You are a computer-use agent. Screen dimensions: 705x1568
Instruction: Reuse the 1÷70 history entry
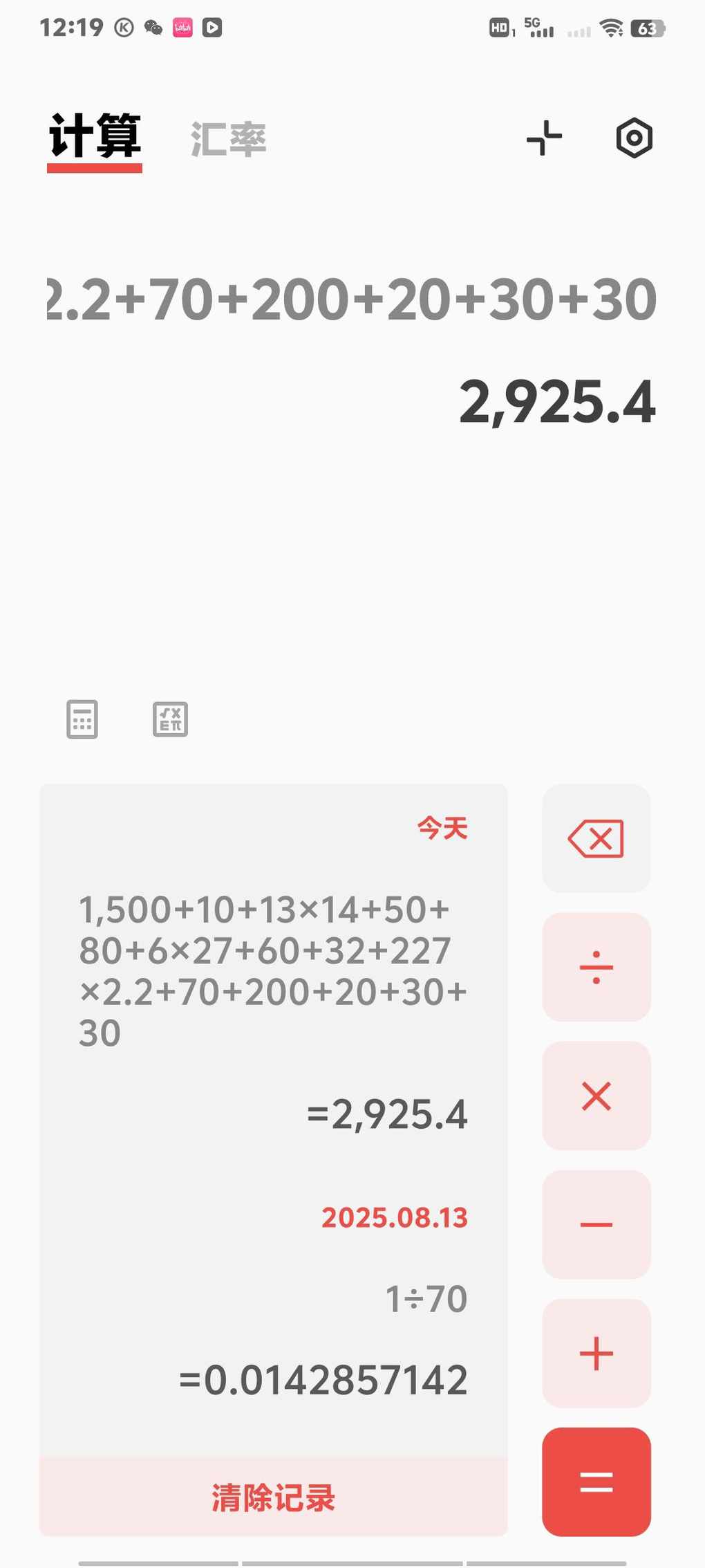(x=323, y=1339)
